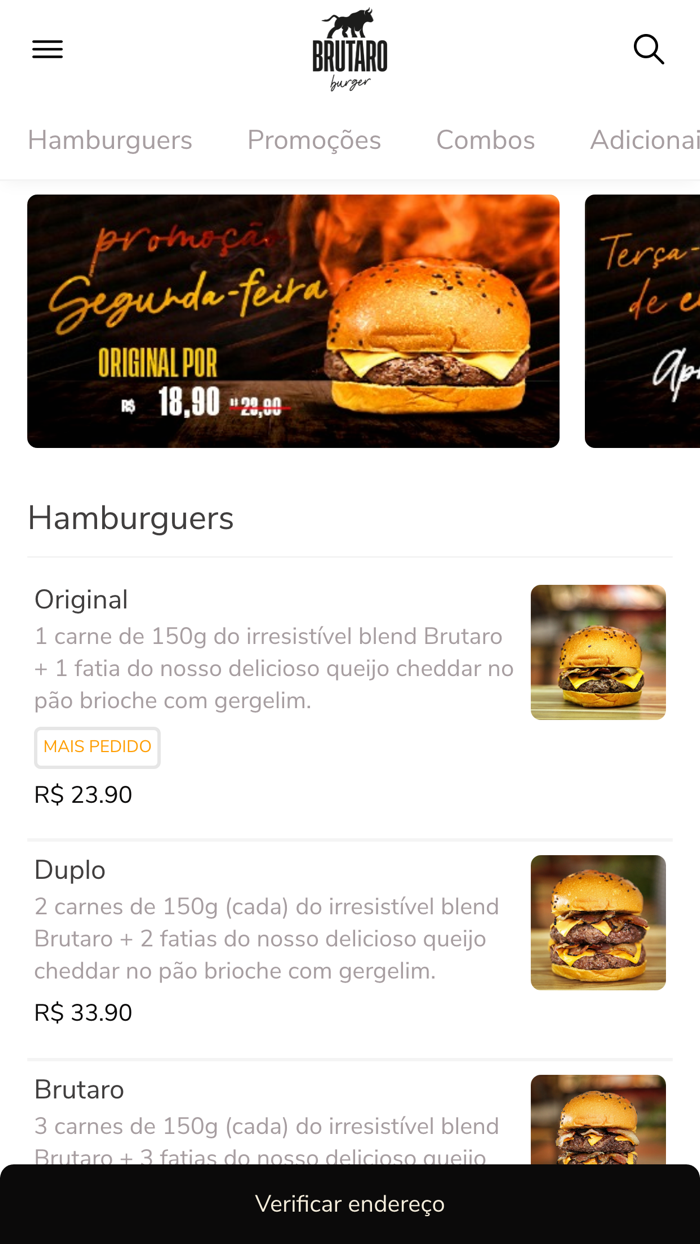Image resolution: width=700 pixels, height=1244 pixels.
Task: Open the Segunda-feira promotion banner
Action: (x=293, y=321)
